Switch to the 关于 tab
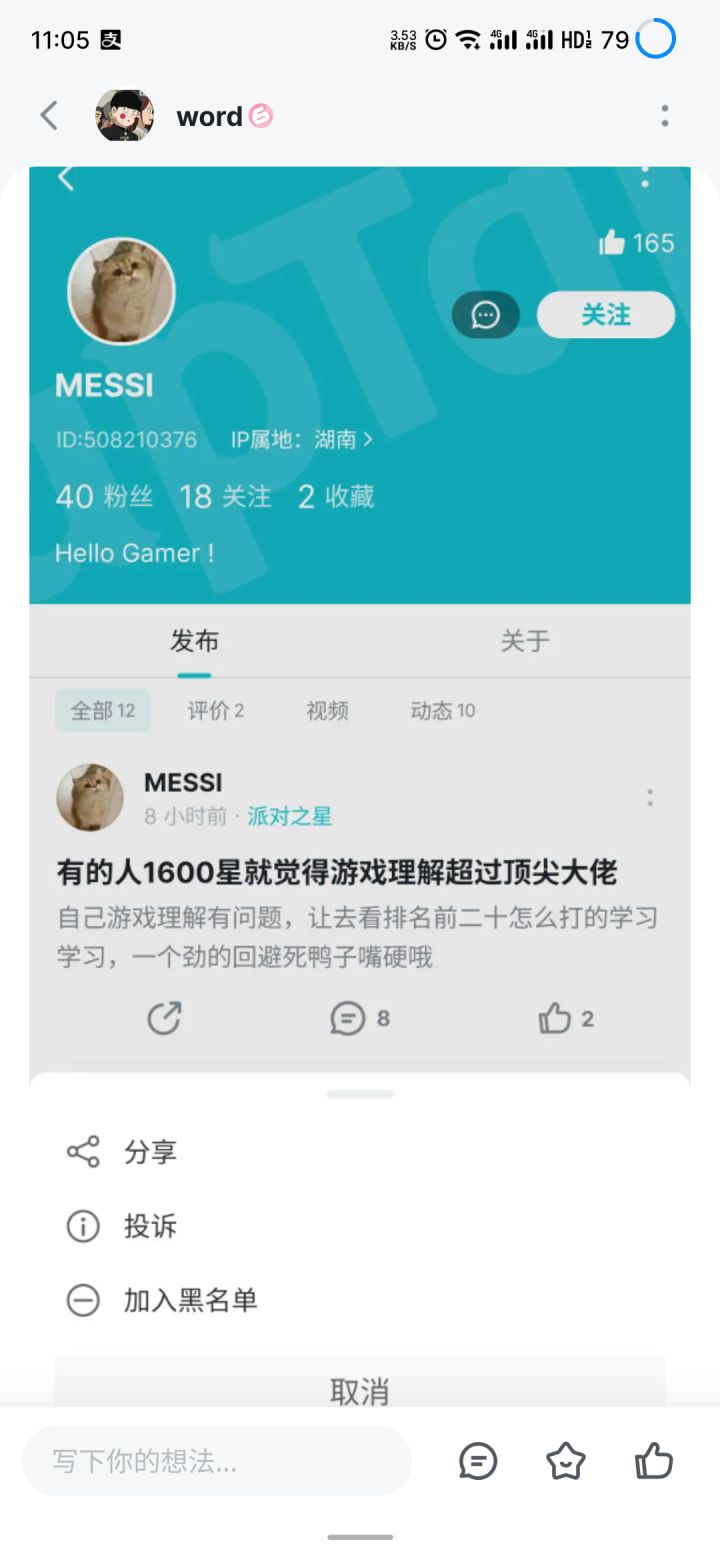The width and height of the screenshot is (720, 1560). [x=526, y=641]
